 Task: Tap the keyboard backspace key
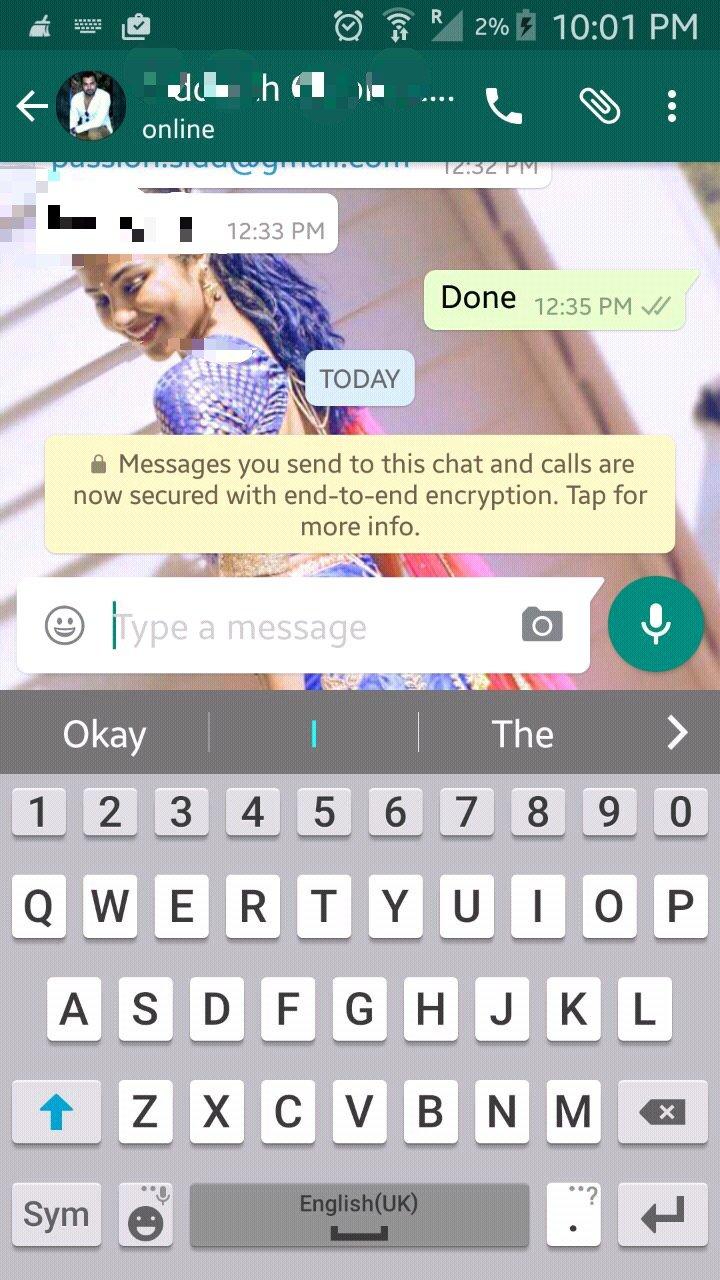pyautogui.click(x=664, y=1112)
